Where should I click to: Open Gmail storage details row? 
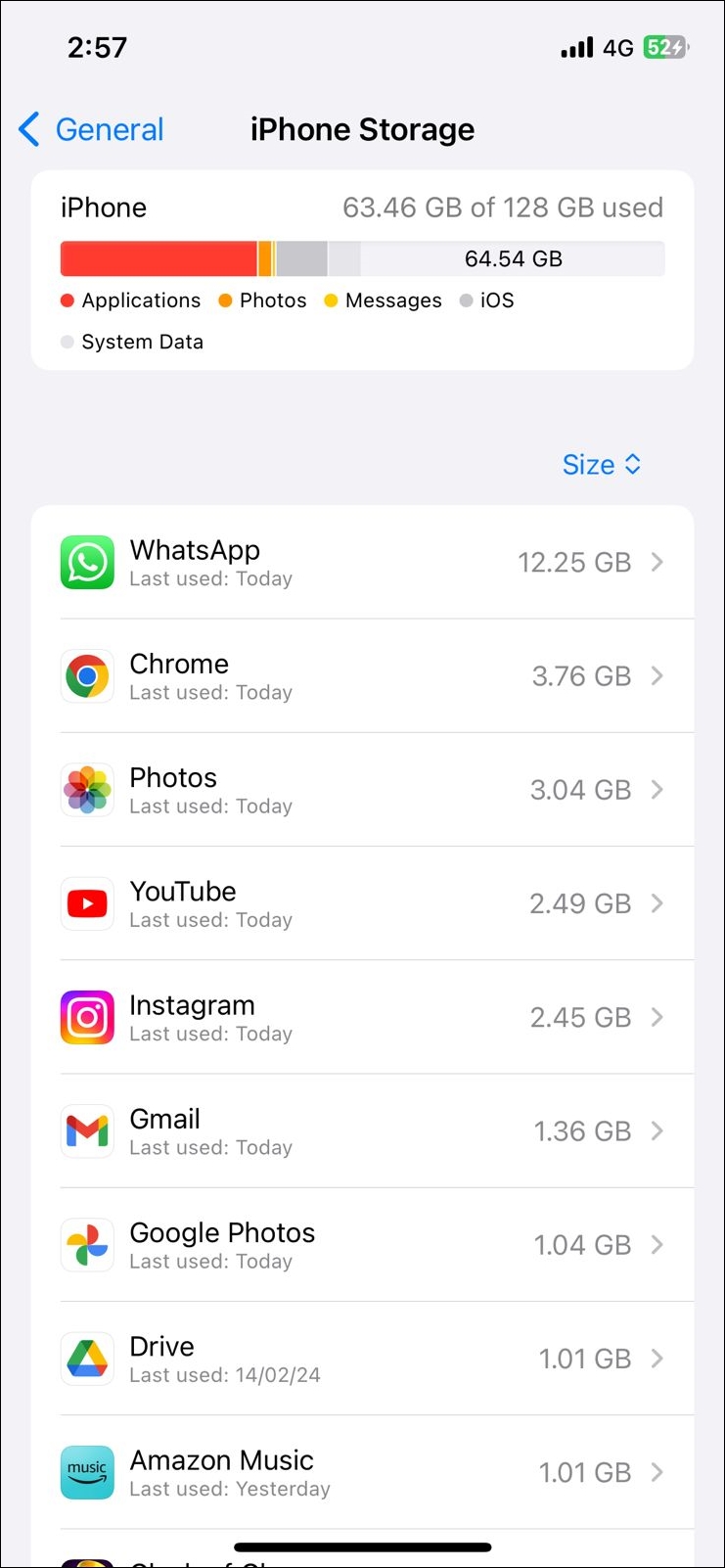click(362, 1130)
